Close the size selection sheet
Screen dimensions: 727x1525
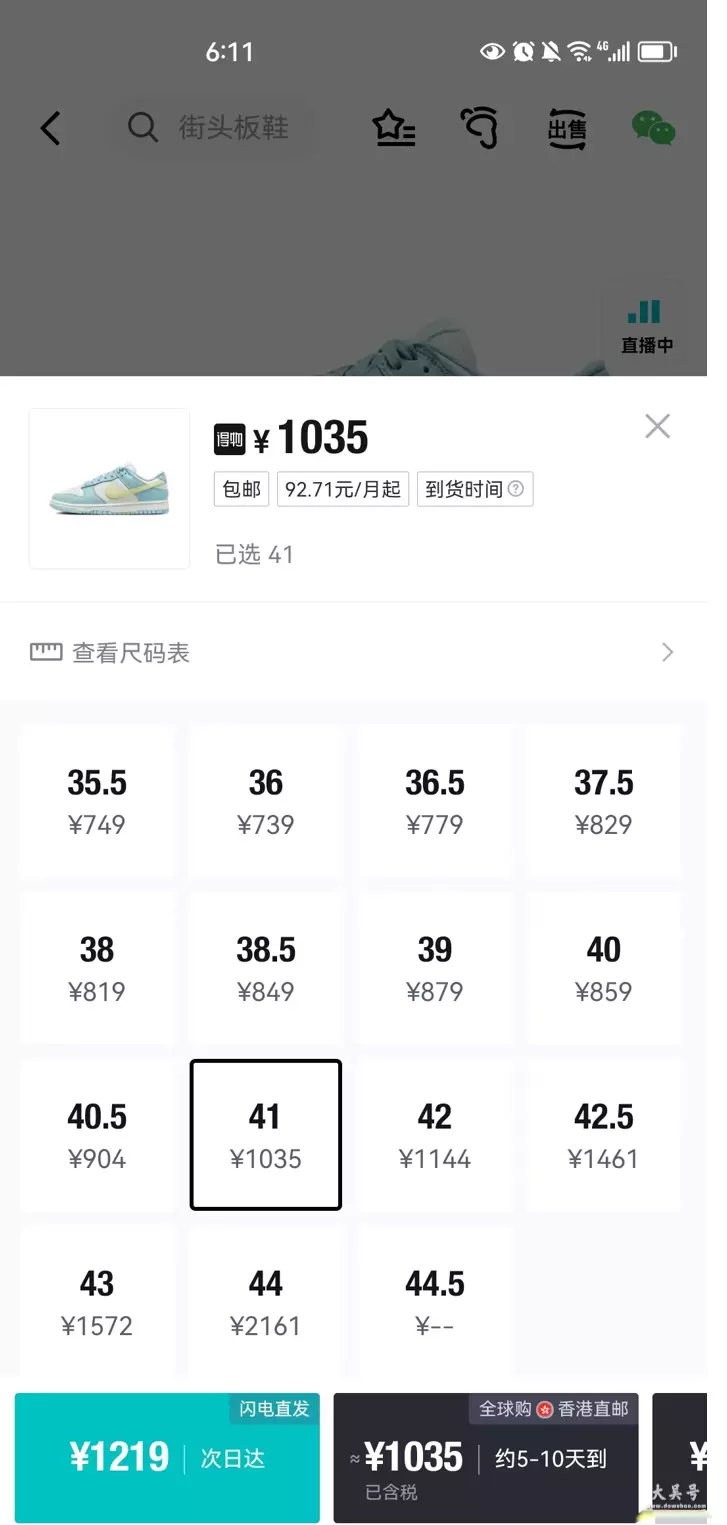[x=657, y=427]
